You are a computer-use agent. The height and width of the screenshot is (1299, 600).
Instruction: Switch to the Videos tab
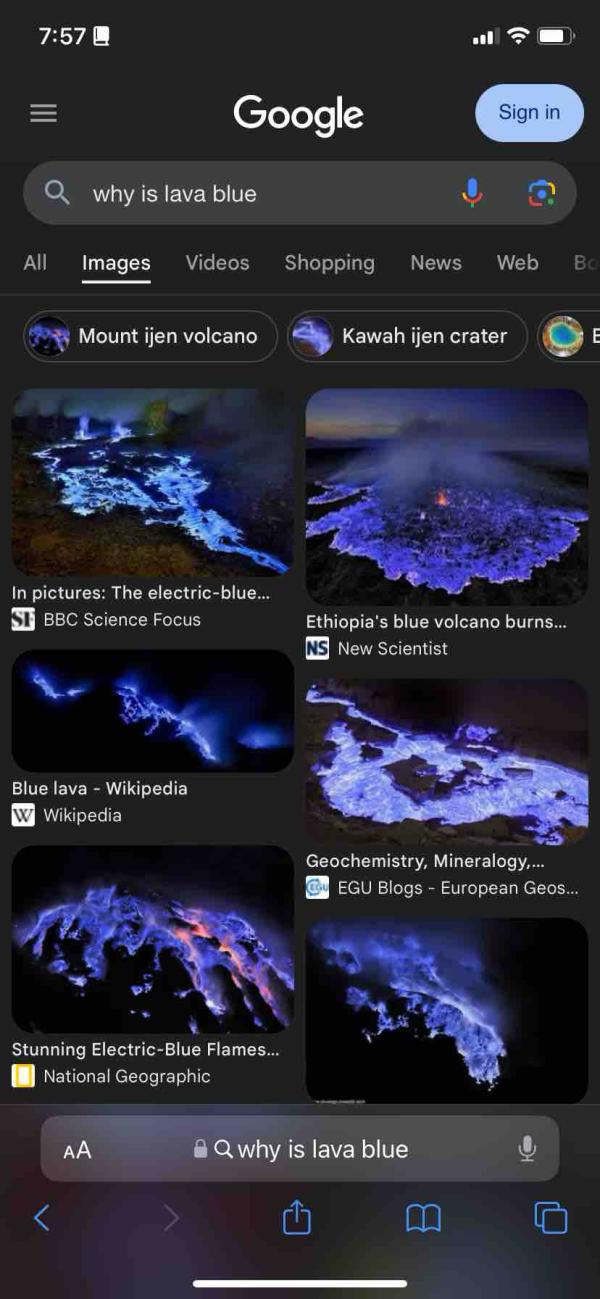tap(217, 262)
